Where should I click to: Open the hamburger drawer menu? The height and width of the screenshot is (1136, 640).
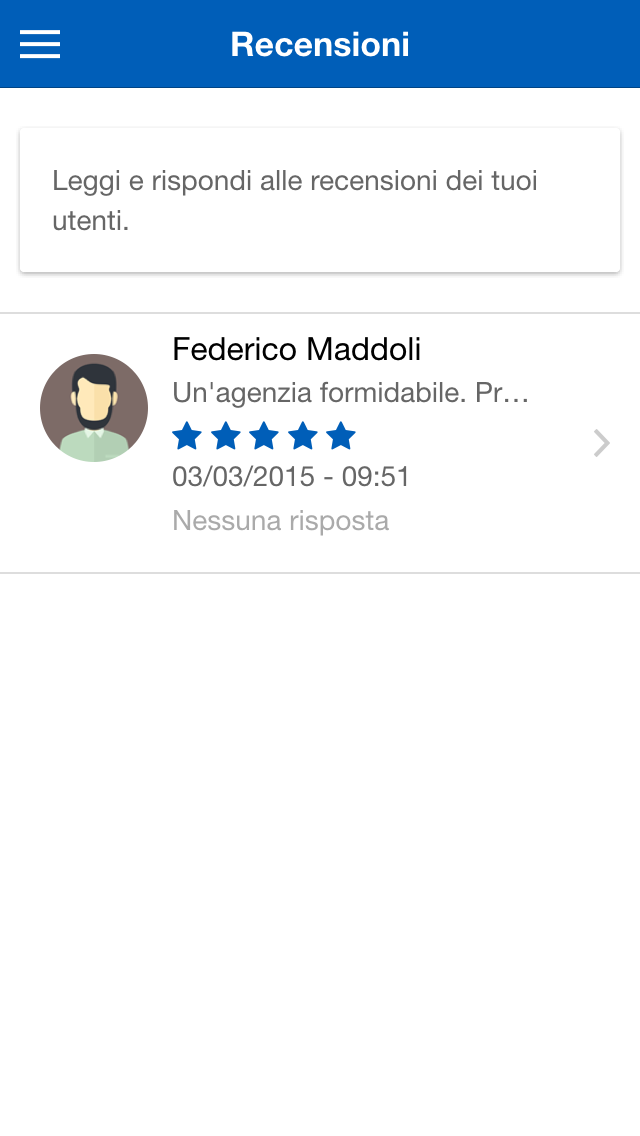click(x=40, y=44)
